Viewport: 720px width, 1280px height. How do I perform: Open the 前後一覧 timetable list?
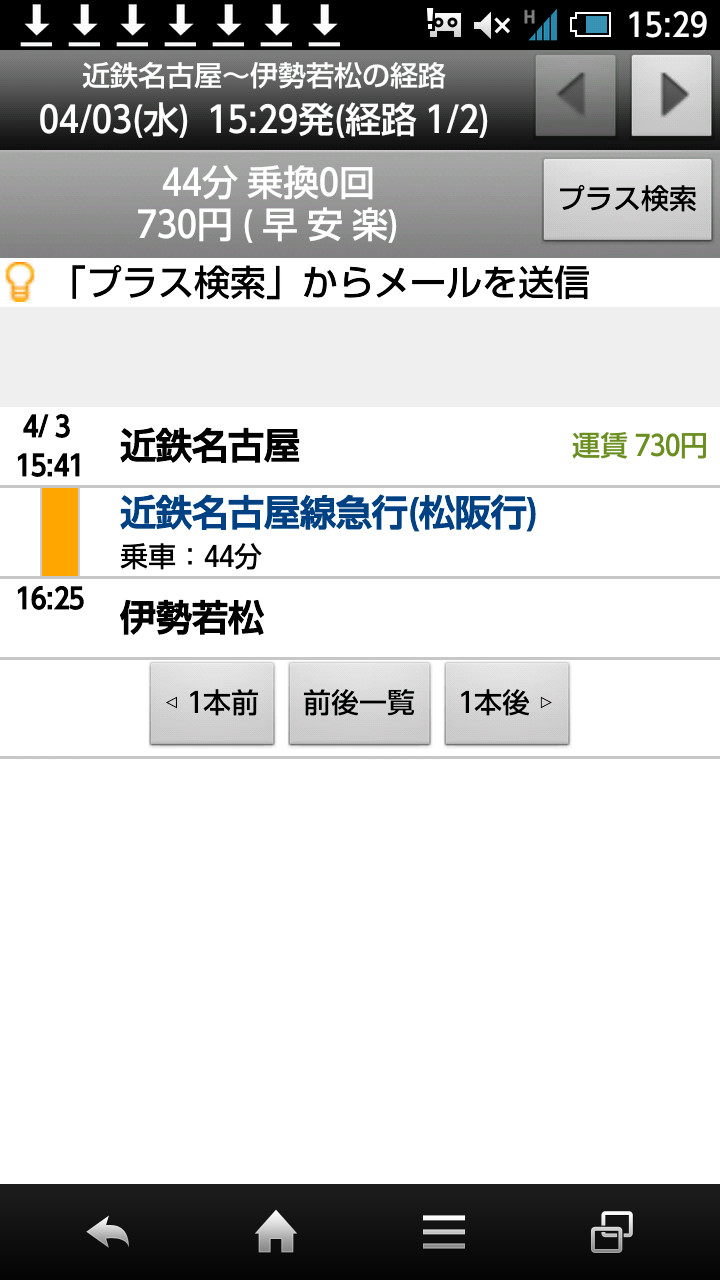pos(359,703)
